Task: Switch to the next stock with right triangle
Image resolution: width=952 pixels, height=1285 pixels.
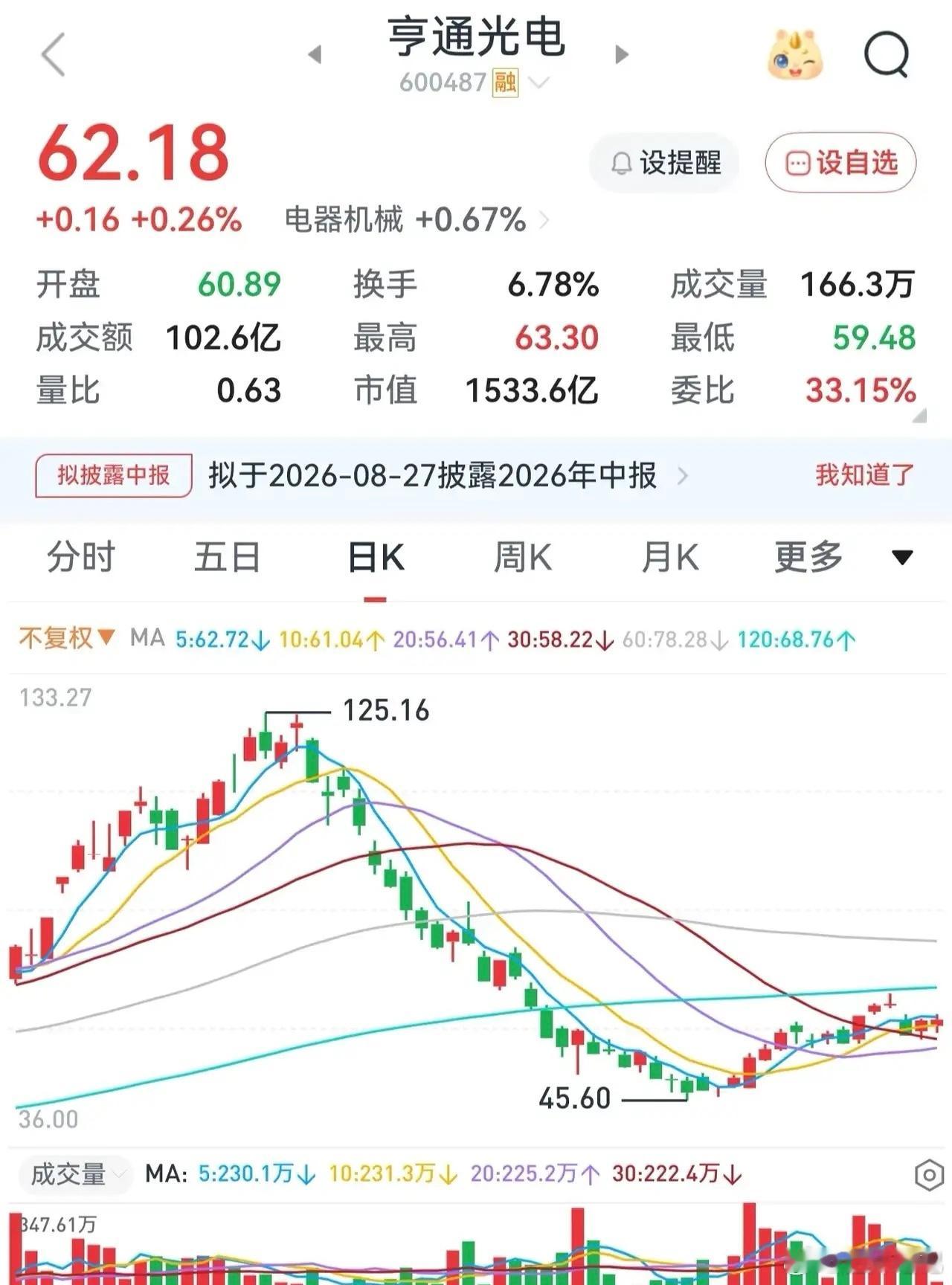Action: tap(622, 54)
